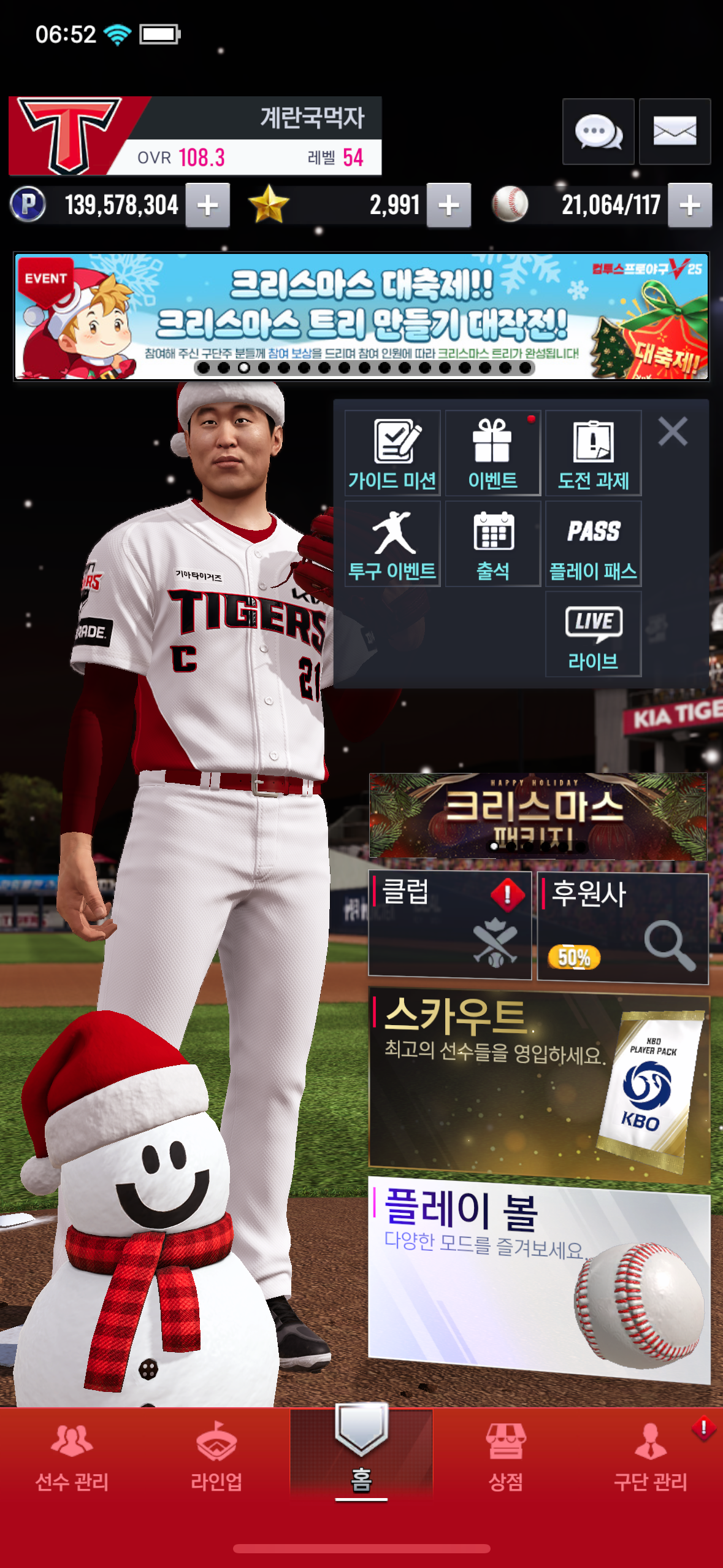This screenshot has width=723, height=1568.
Task: Open 가이드 미션 guide missions
Action: [x=392, y=453]
